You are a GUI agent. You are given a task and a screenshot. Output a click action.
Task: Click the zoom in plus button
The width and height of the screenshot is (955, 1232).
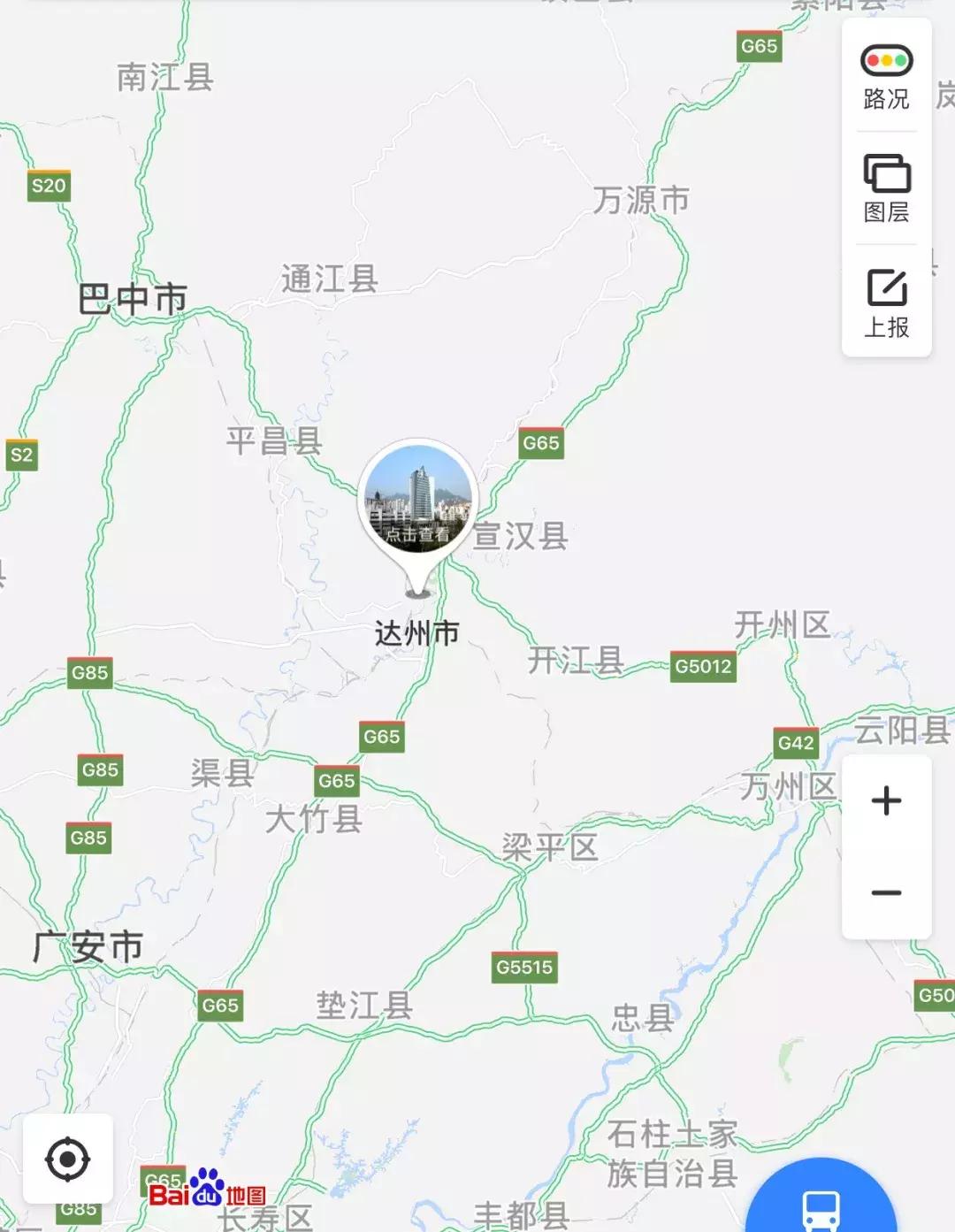click(x=887, y=801)
